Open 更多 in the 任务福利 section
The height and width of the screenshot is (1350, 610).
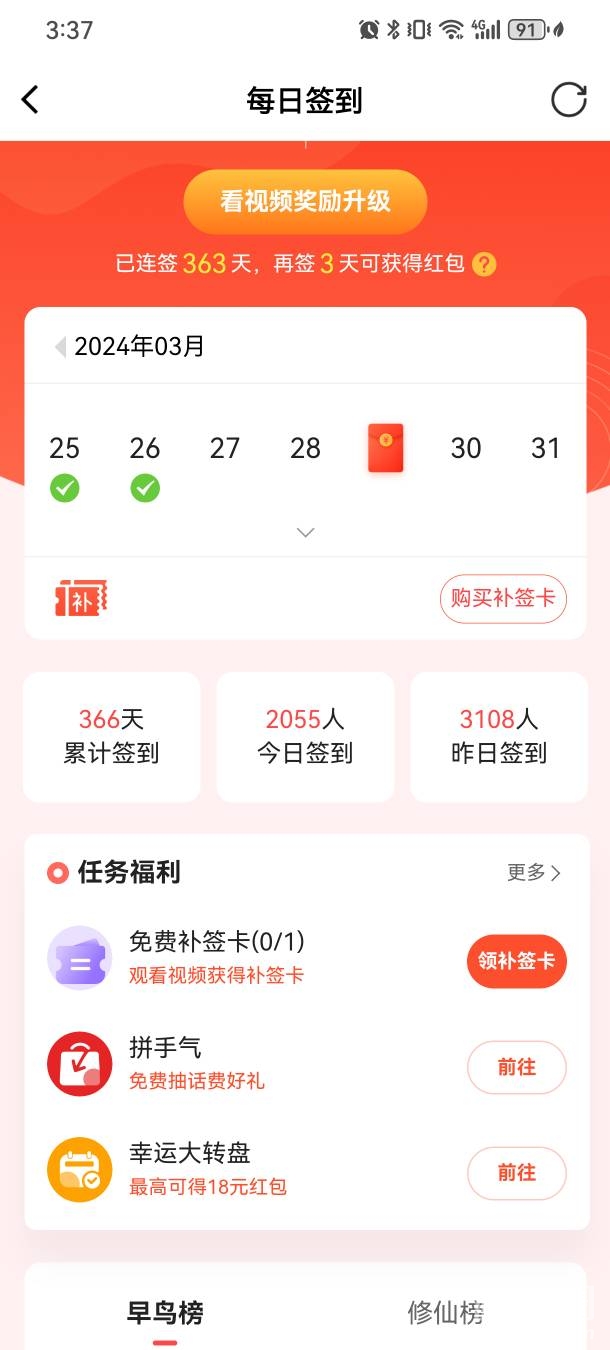tap(534, 873)
